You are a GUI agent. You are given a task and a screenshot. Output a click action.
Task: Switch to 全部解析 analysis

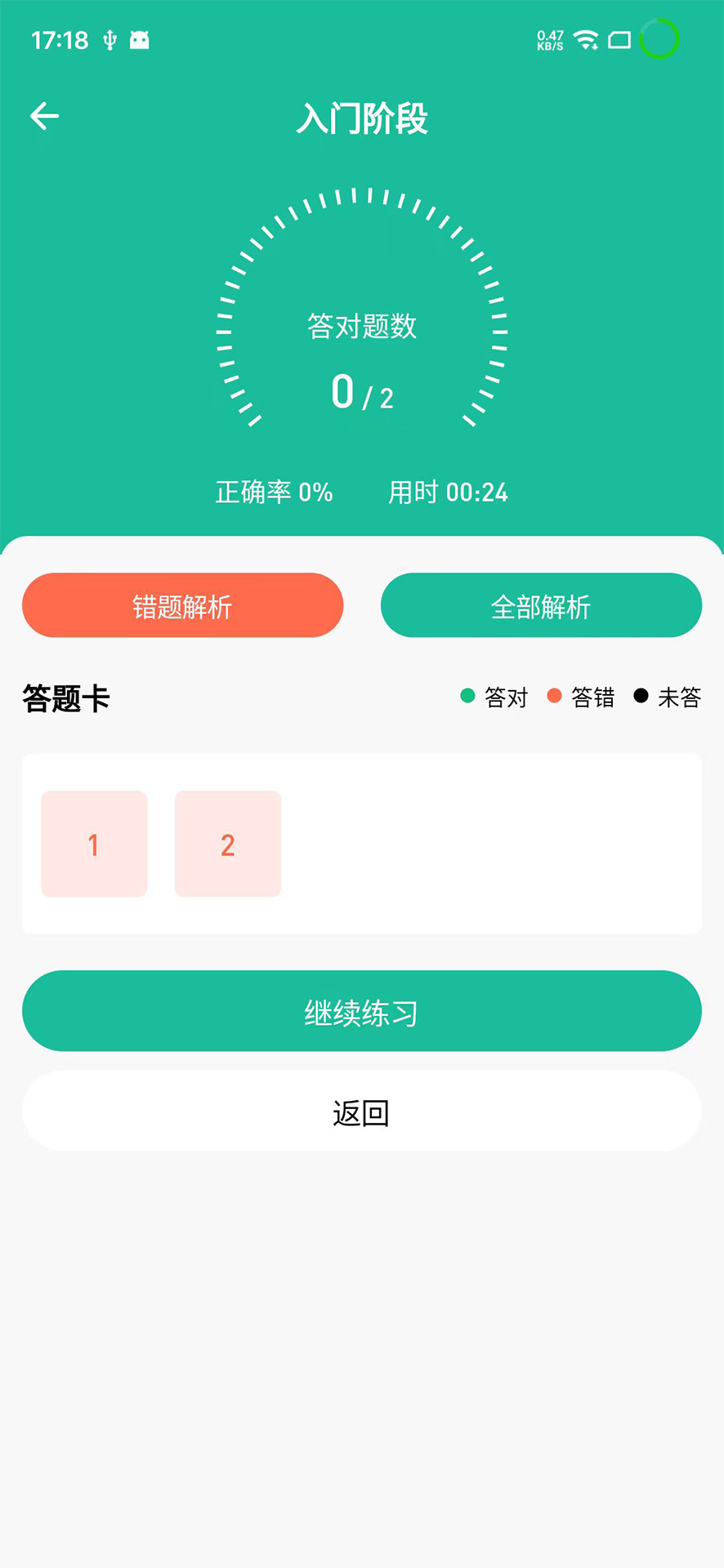[542, 605]
